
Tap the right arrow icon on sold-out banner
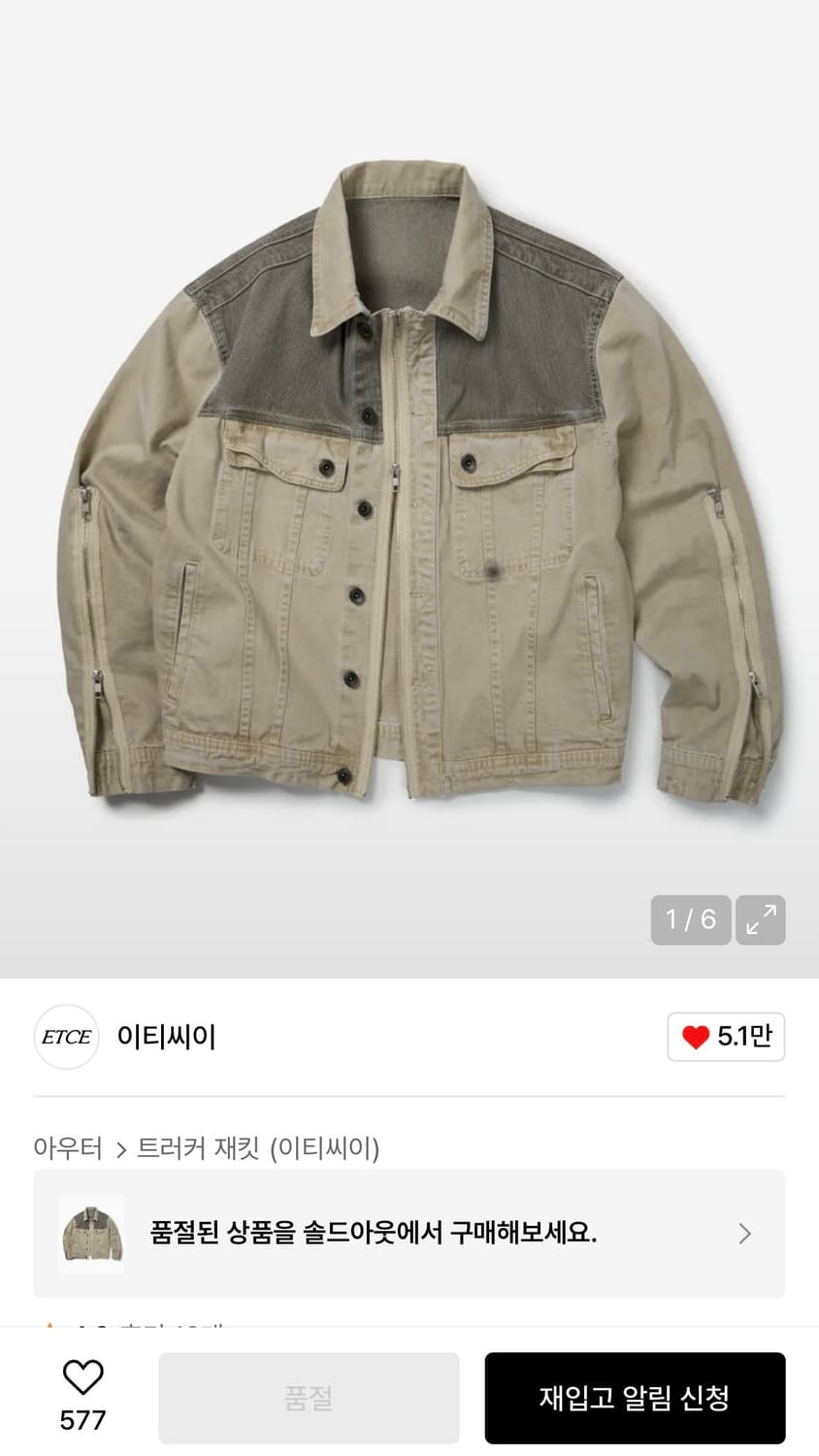[x=744, y=1234]
